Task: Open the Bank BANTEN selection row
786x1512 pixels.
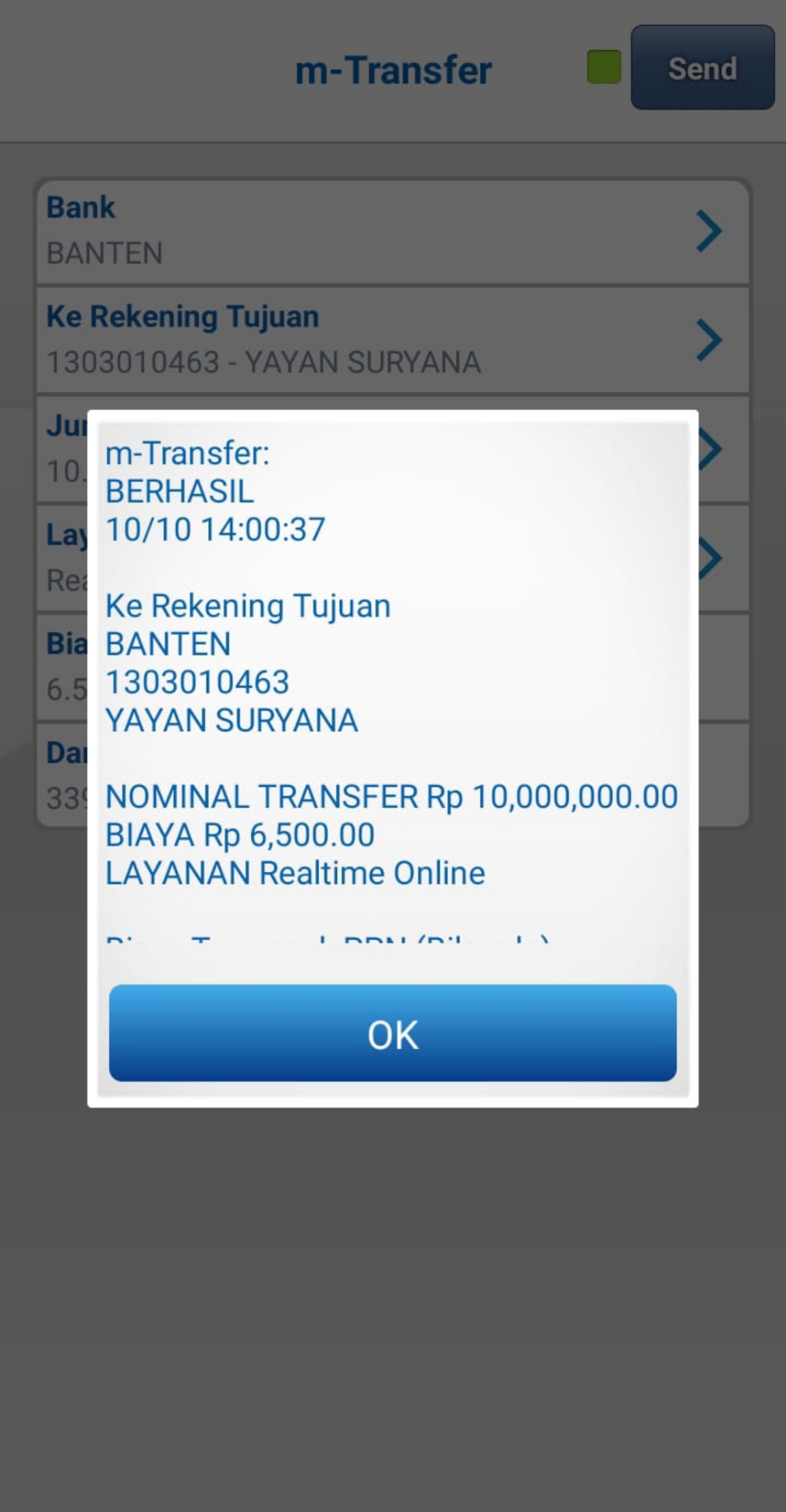Action: point(392,231)
